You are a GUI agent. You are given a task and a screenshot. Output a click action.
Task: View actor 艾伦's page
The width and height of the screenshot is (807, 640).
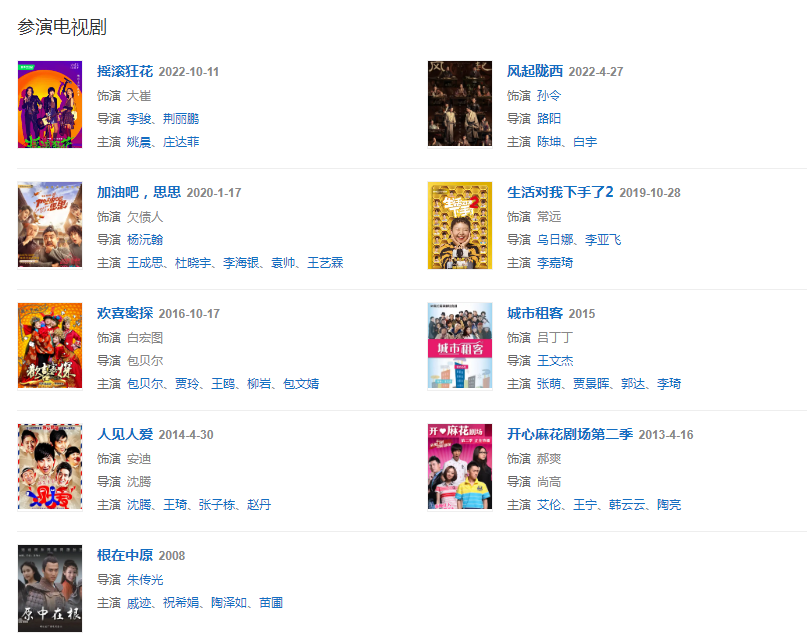(549, 505)
